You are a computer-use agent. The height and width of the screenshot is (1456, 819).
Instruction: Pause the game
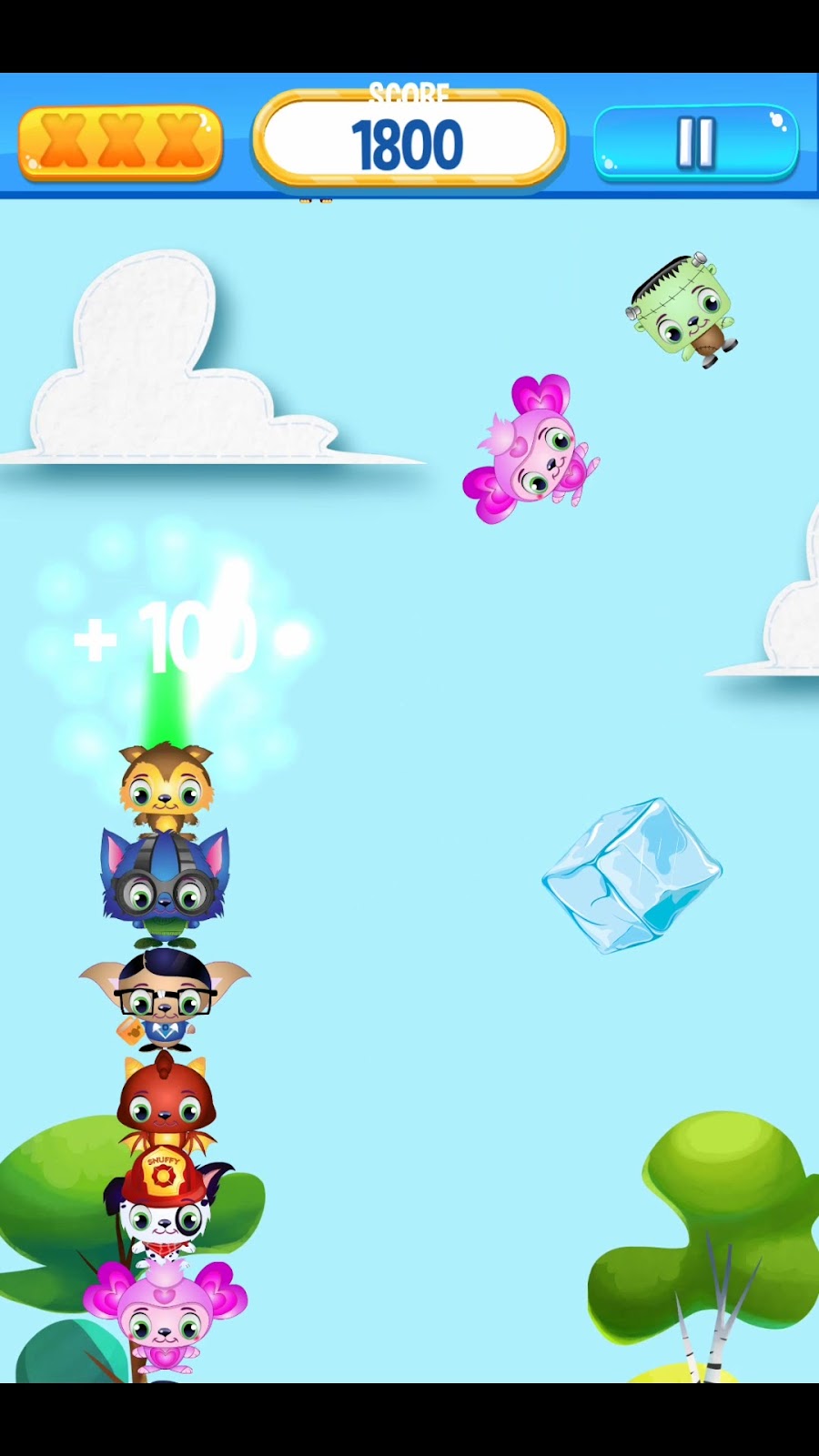click(x=696, y=143)
